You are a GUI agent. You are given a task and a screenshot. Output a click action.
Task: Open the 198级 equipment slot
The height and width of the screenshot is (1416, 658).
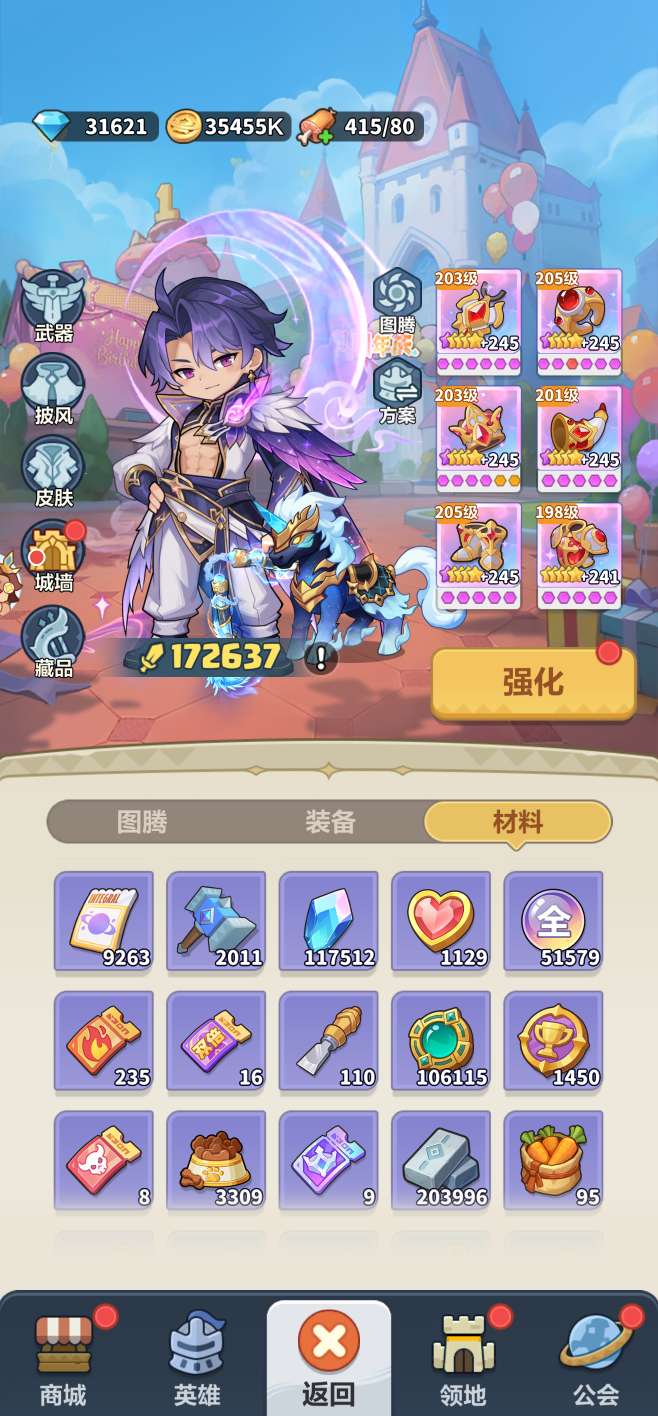pos(579,555)
